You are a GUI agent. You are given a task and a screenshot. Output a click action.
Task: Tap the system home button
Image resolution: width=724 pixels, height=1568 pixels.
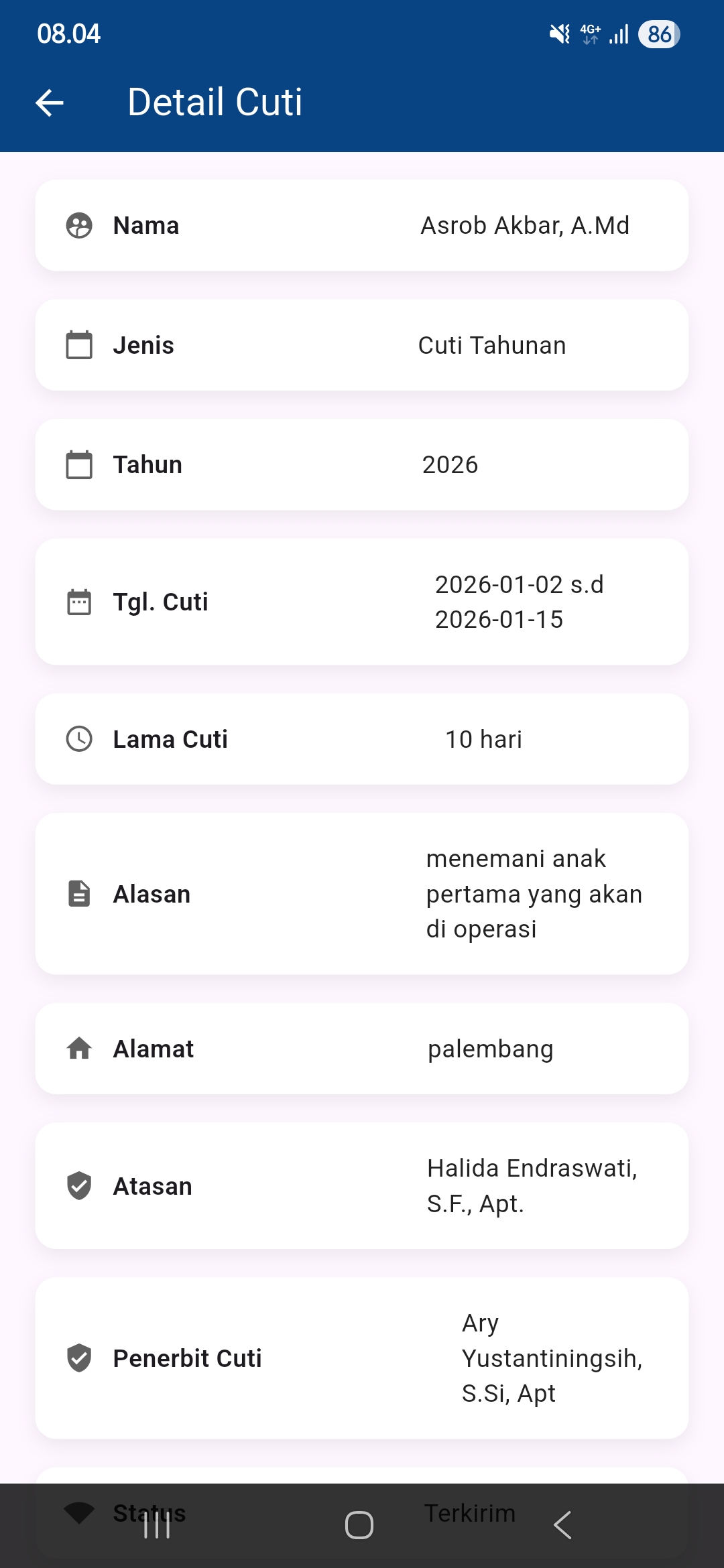[359, 1526]
